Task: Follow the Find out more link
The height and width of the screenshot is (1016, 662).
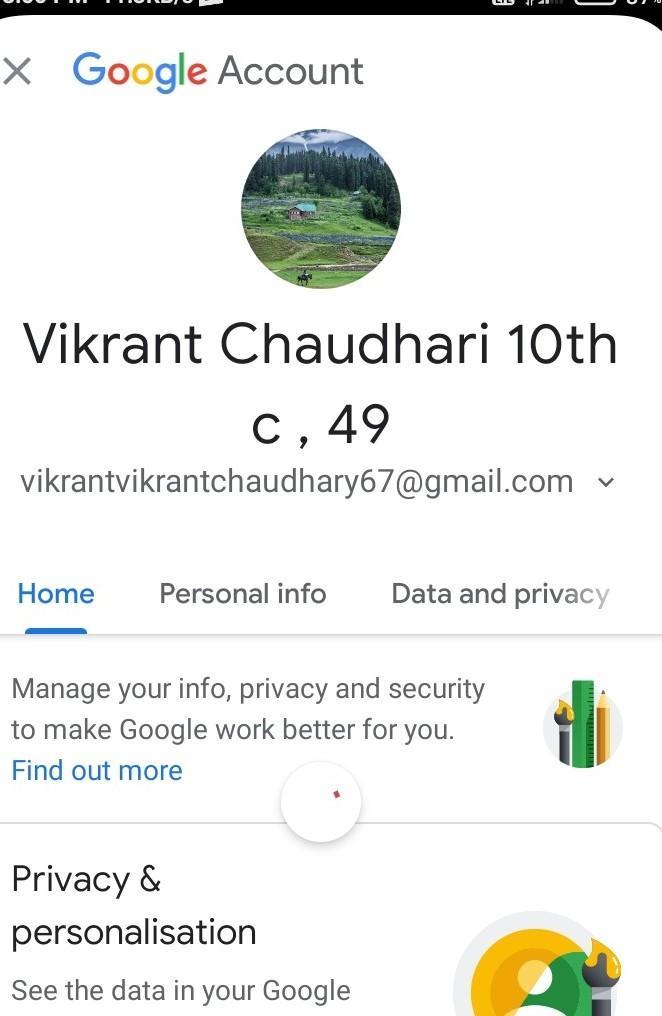Action: pyautogui.click(x=97, y=770)
